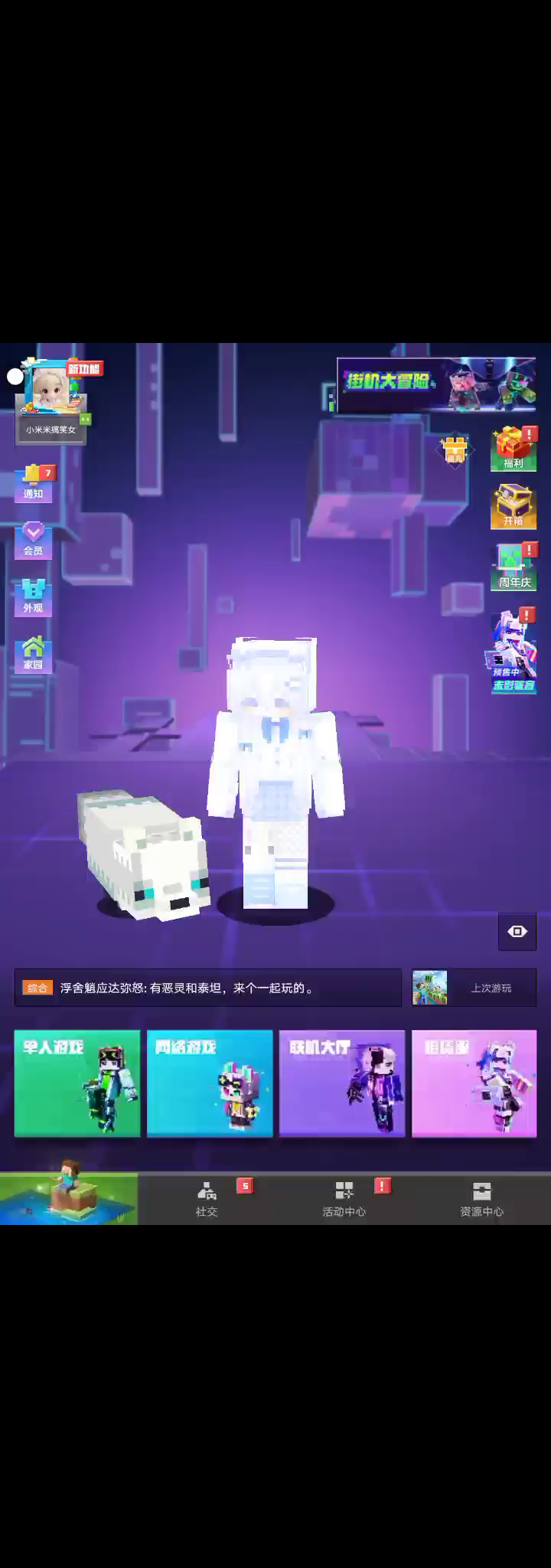Open 上次游玩 last played game

(x=474, y=988)
